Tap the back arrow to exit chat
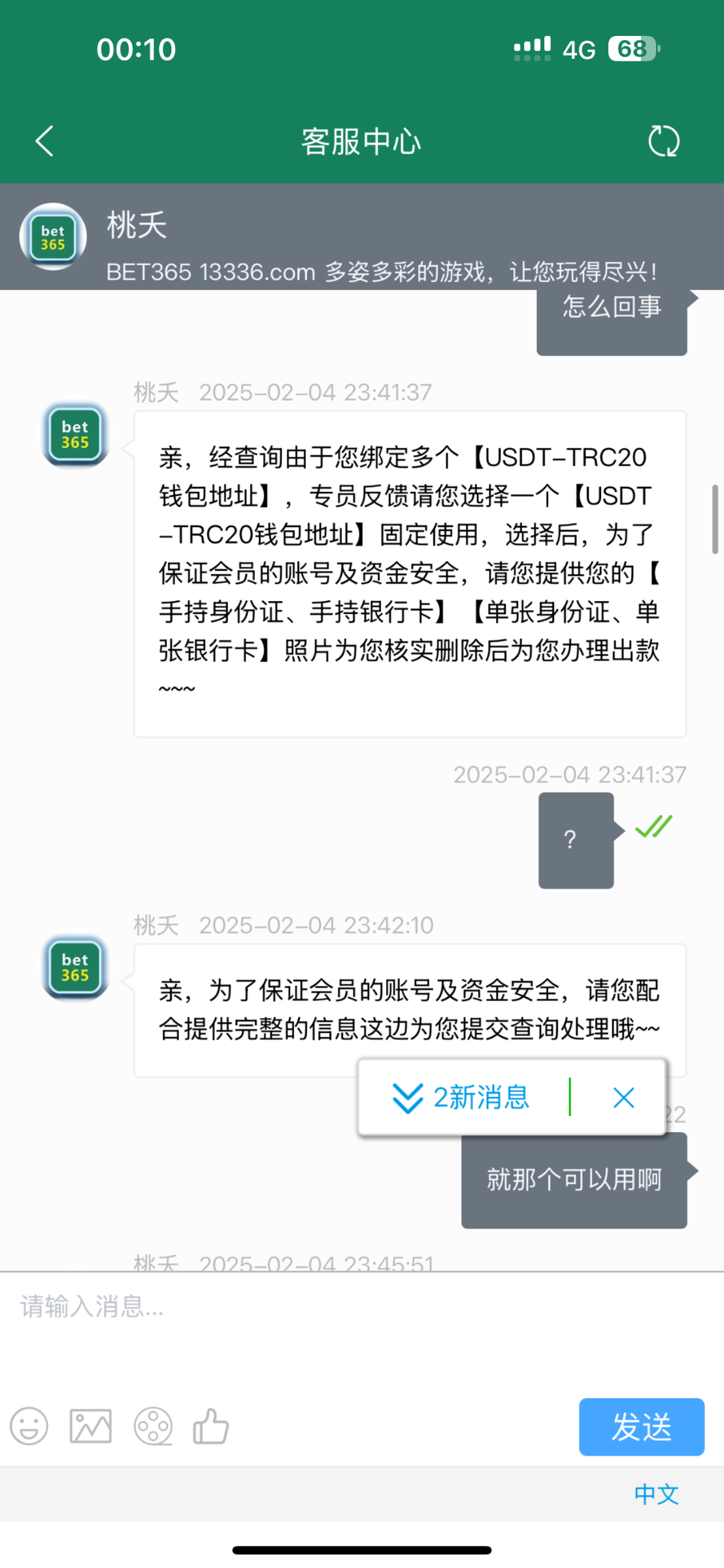This screenshot has width=724, height=1568. (x=44, y=140)
